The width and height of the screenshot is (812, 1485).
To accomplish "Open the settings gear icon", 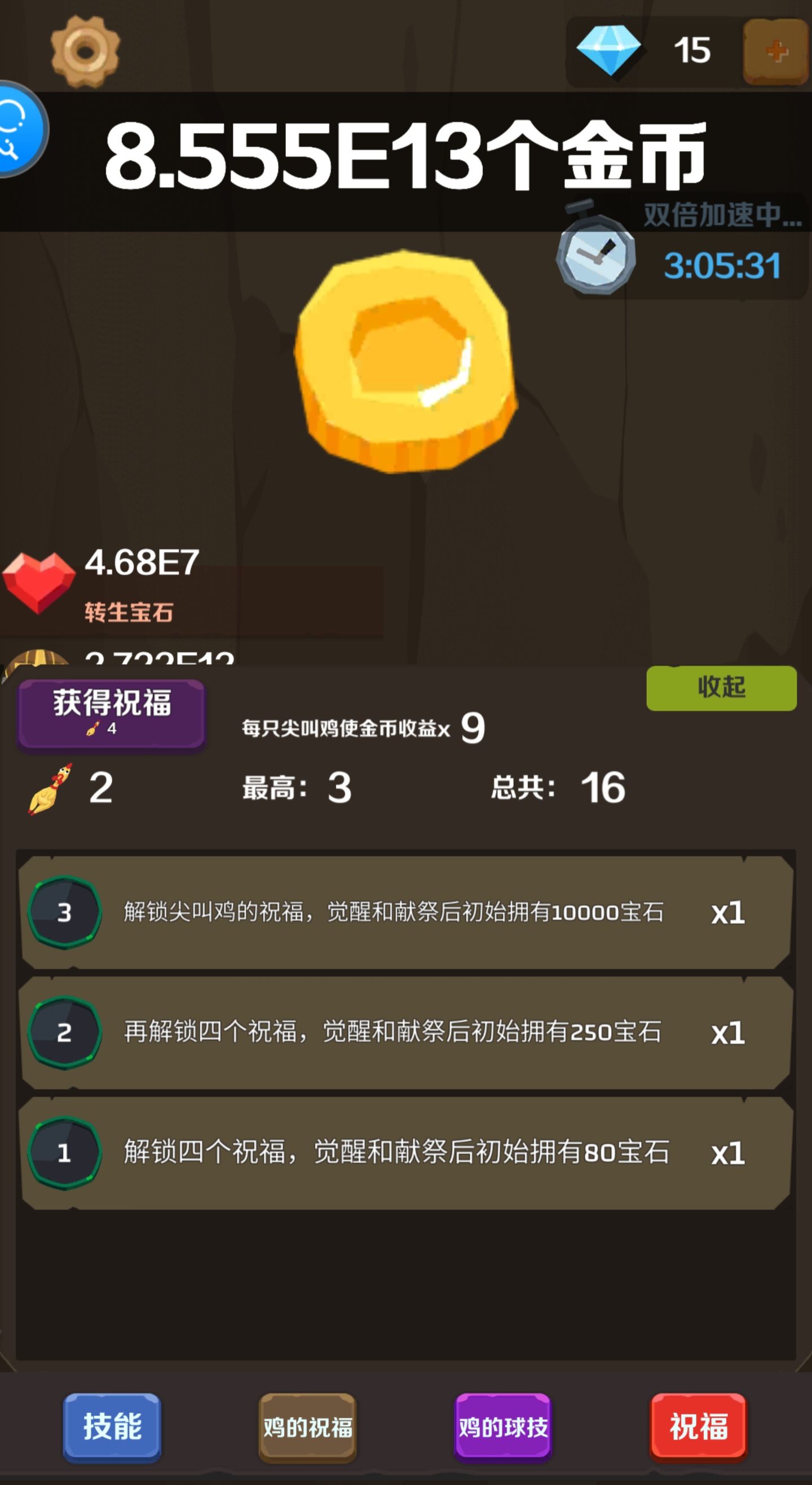I will (x=85, y=52).
